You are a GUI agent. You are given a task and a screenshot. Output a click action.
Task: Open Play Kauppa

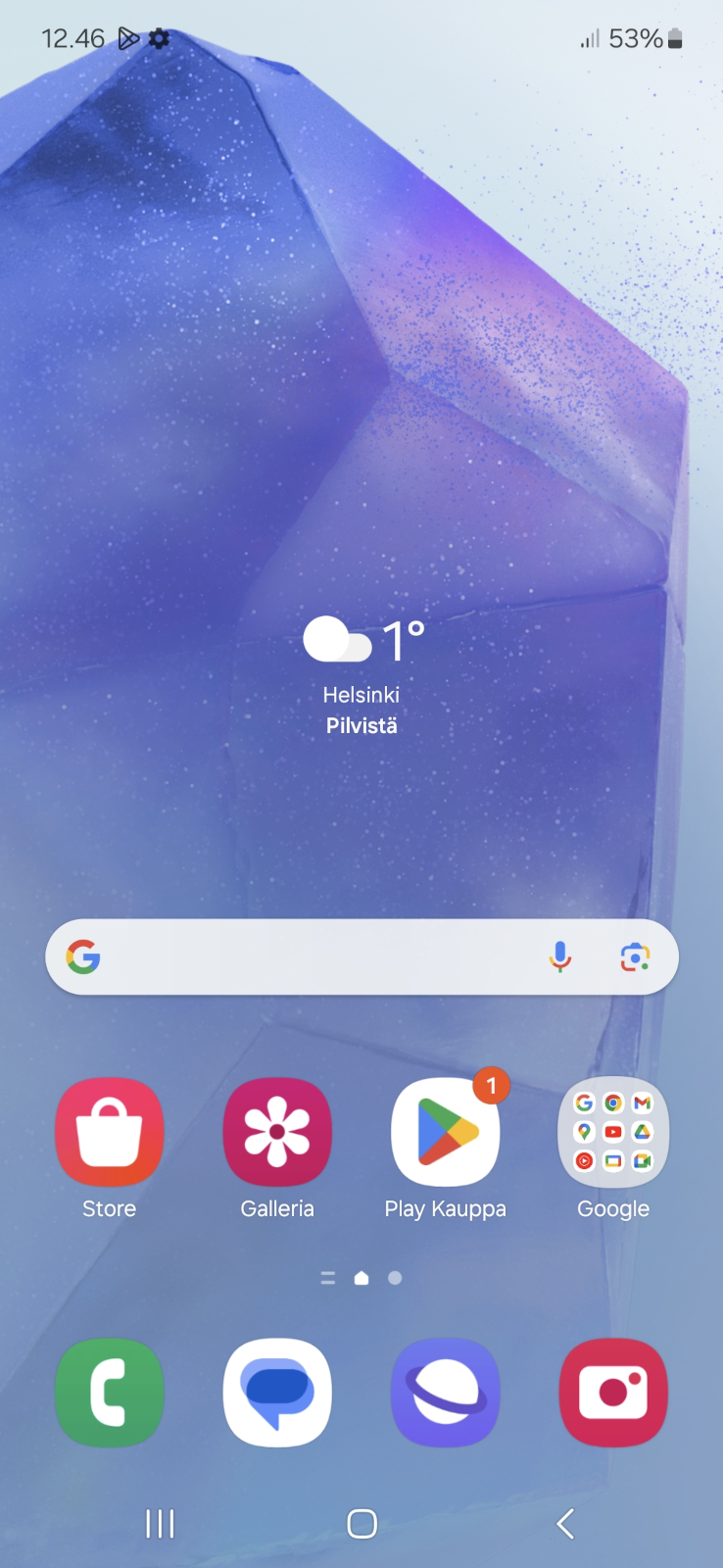446,1133
